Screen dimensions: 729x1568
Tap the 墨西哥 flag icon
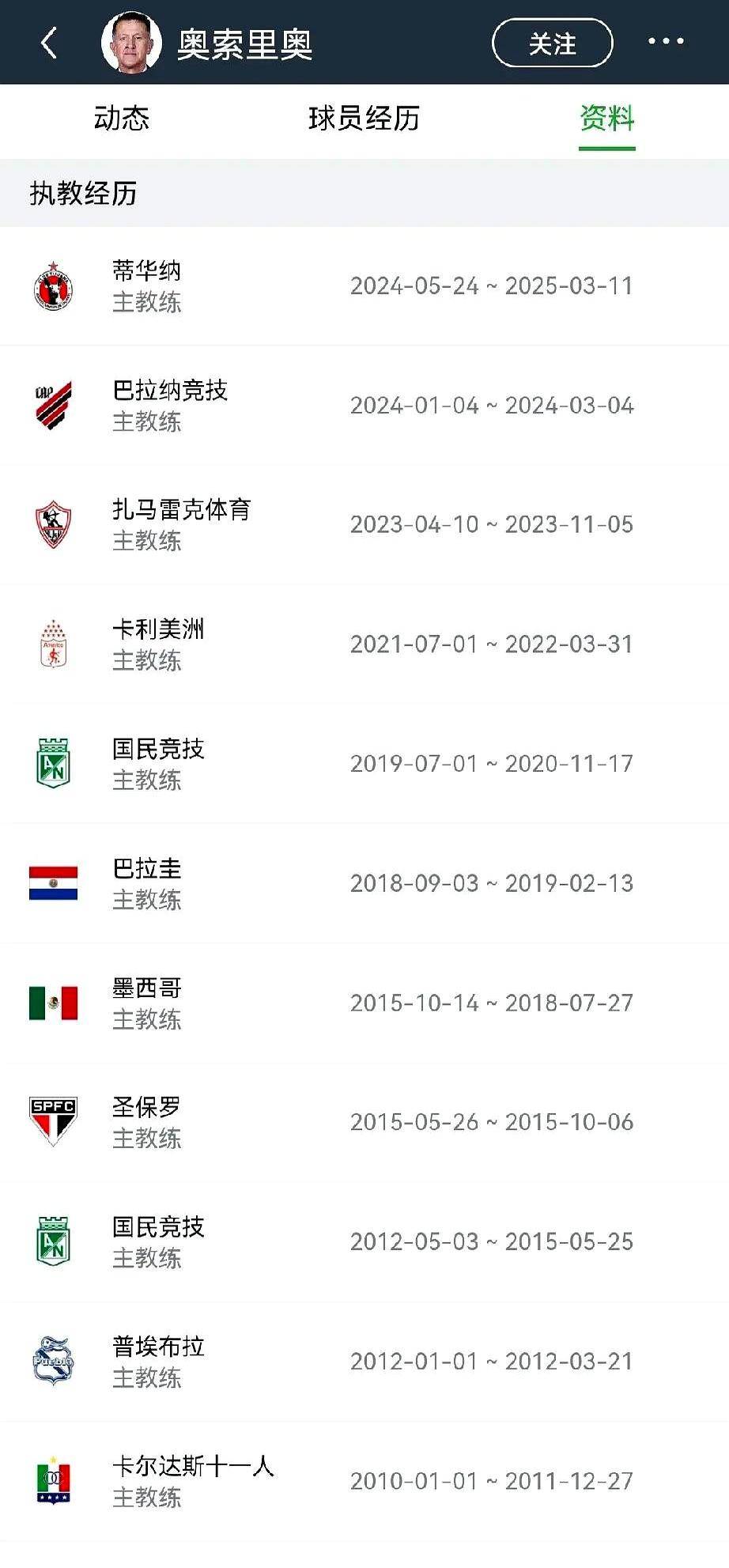tap(54, 1003)
